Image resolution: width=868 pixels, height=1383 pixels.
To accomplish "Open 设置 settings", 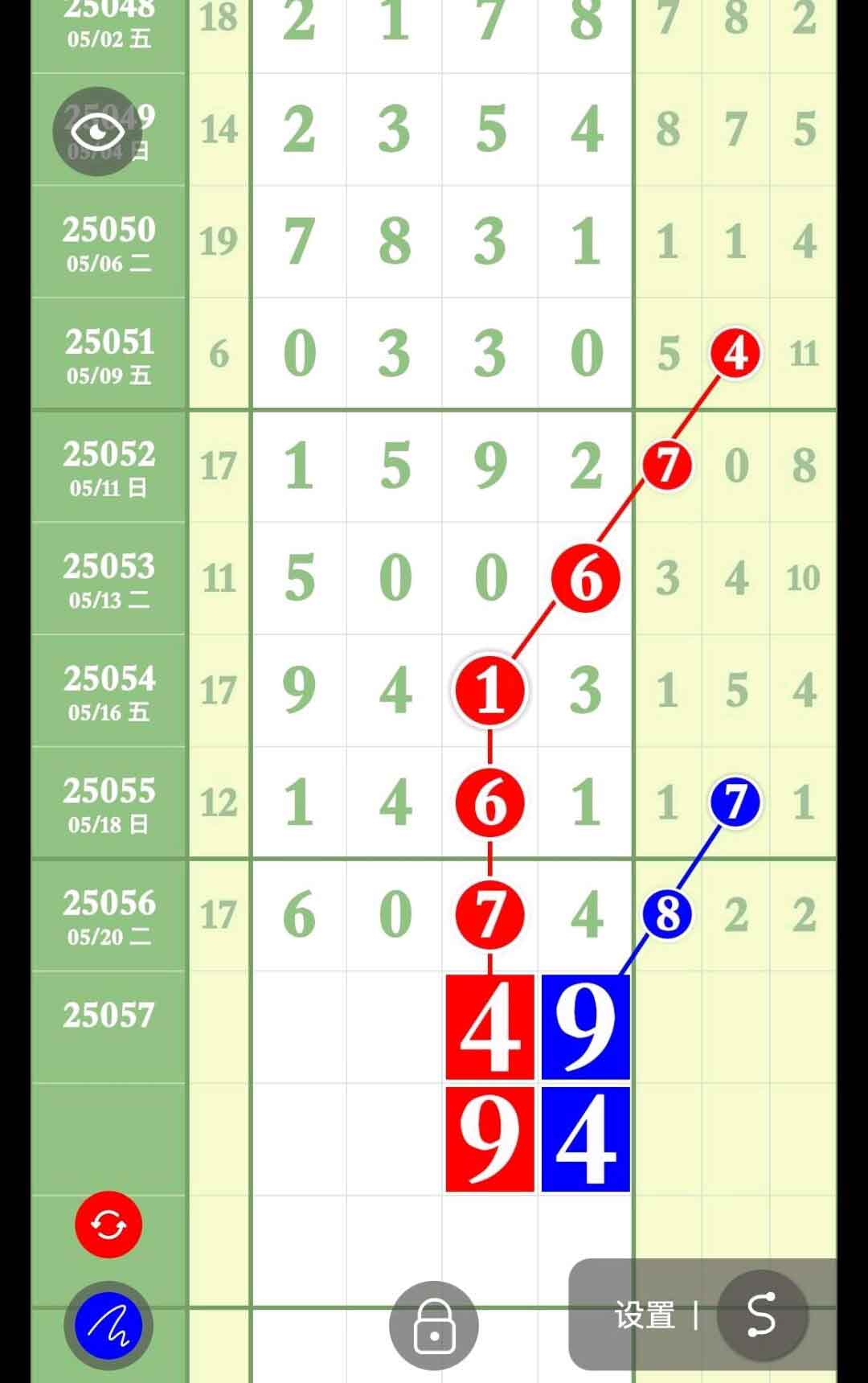I will (645, 1315).
